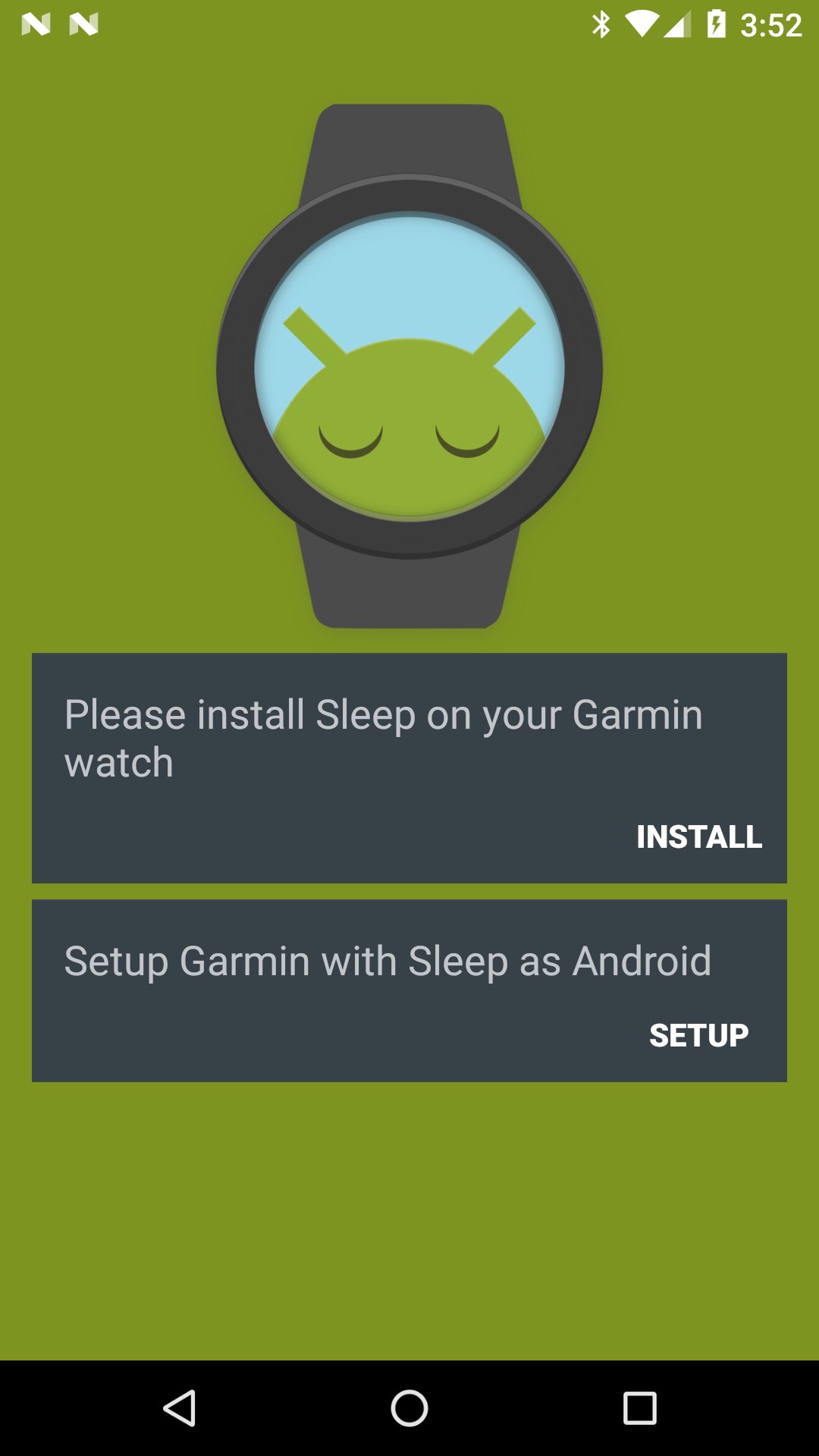Open the recent apps view

(639, 1408)
